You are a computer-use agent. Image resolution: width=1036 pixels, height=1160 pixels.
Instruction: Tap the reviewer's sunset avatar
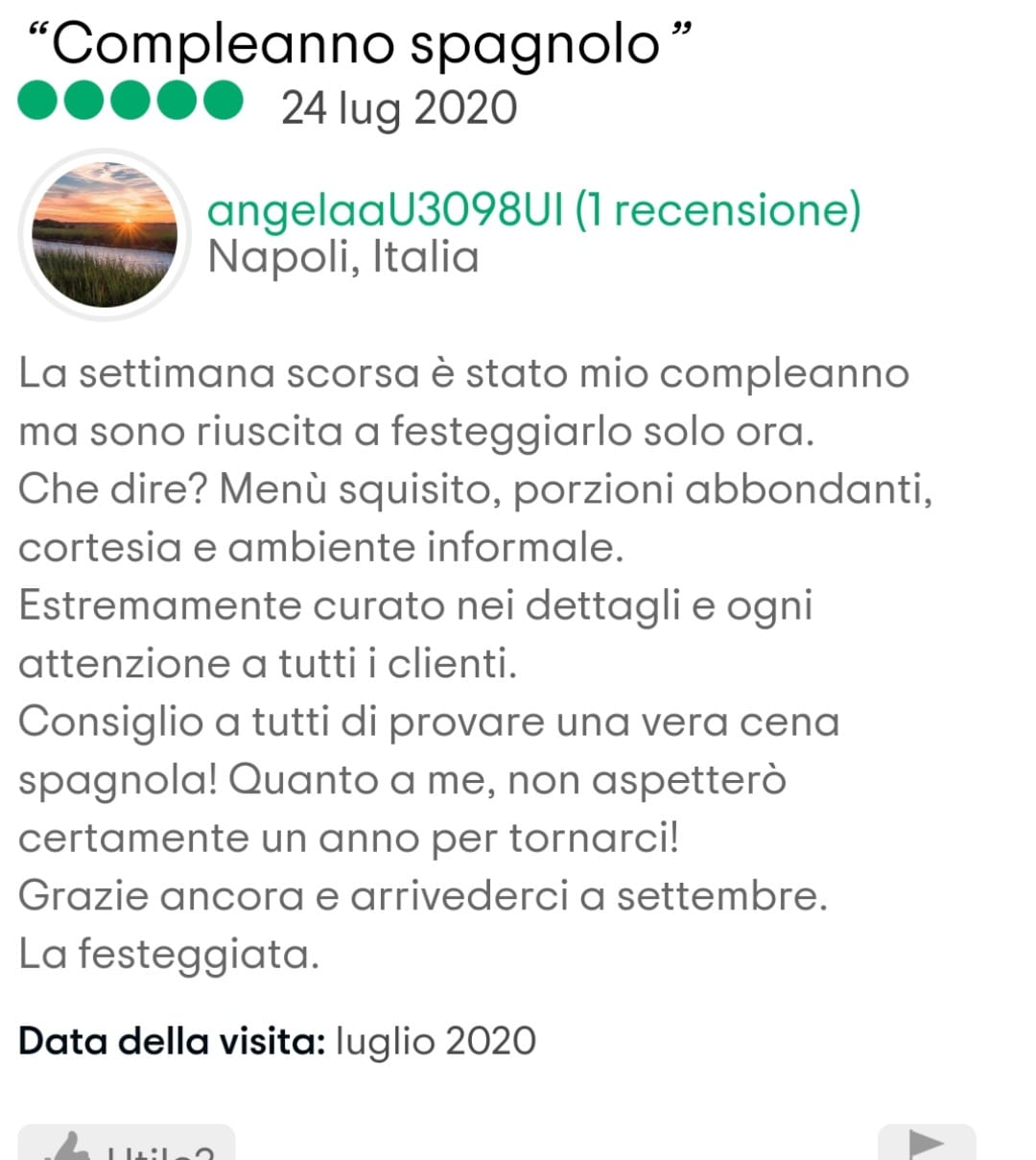(105, 234)
